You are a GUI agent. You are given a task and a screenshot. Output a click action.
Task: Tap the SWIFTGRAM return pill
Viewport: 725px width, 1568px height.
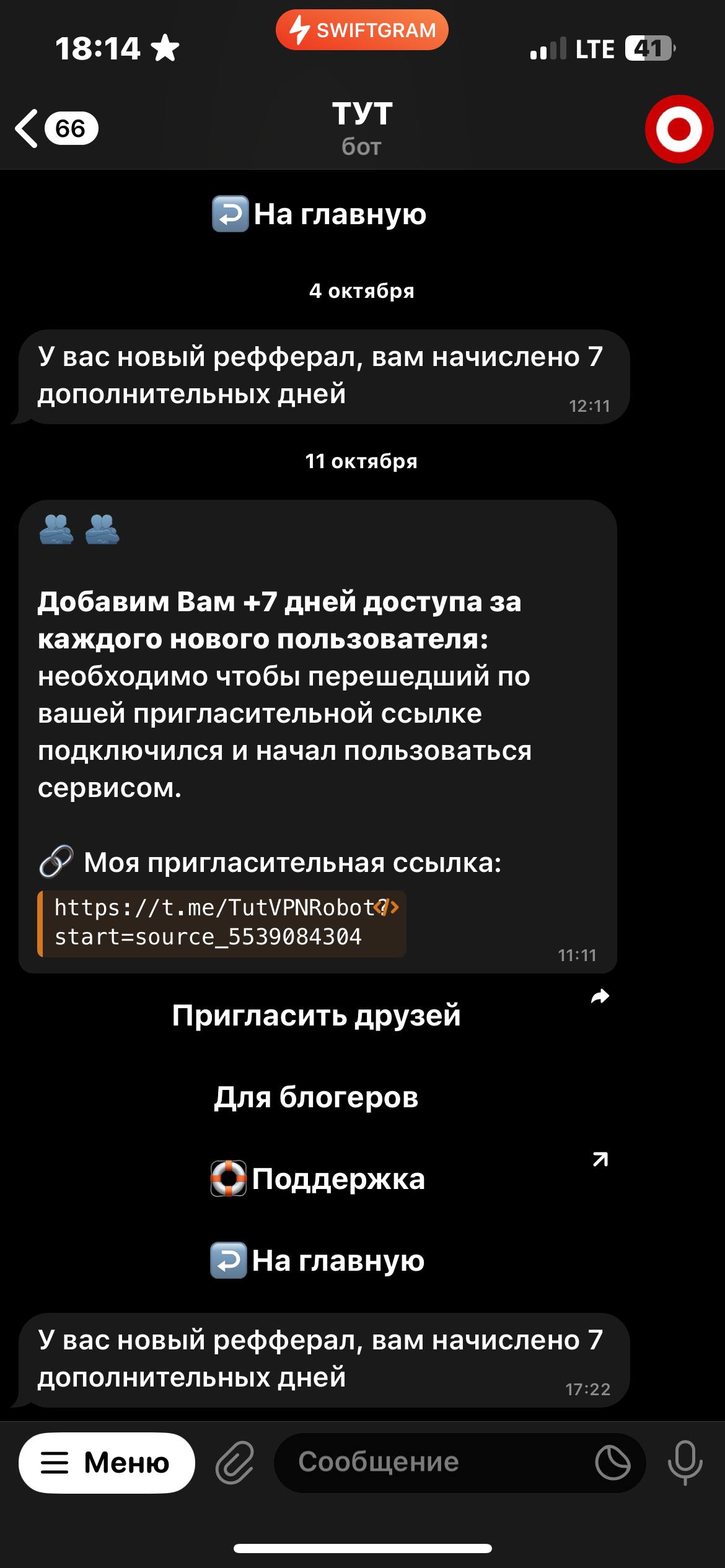362,30
